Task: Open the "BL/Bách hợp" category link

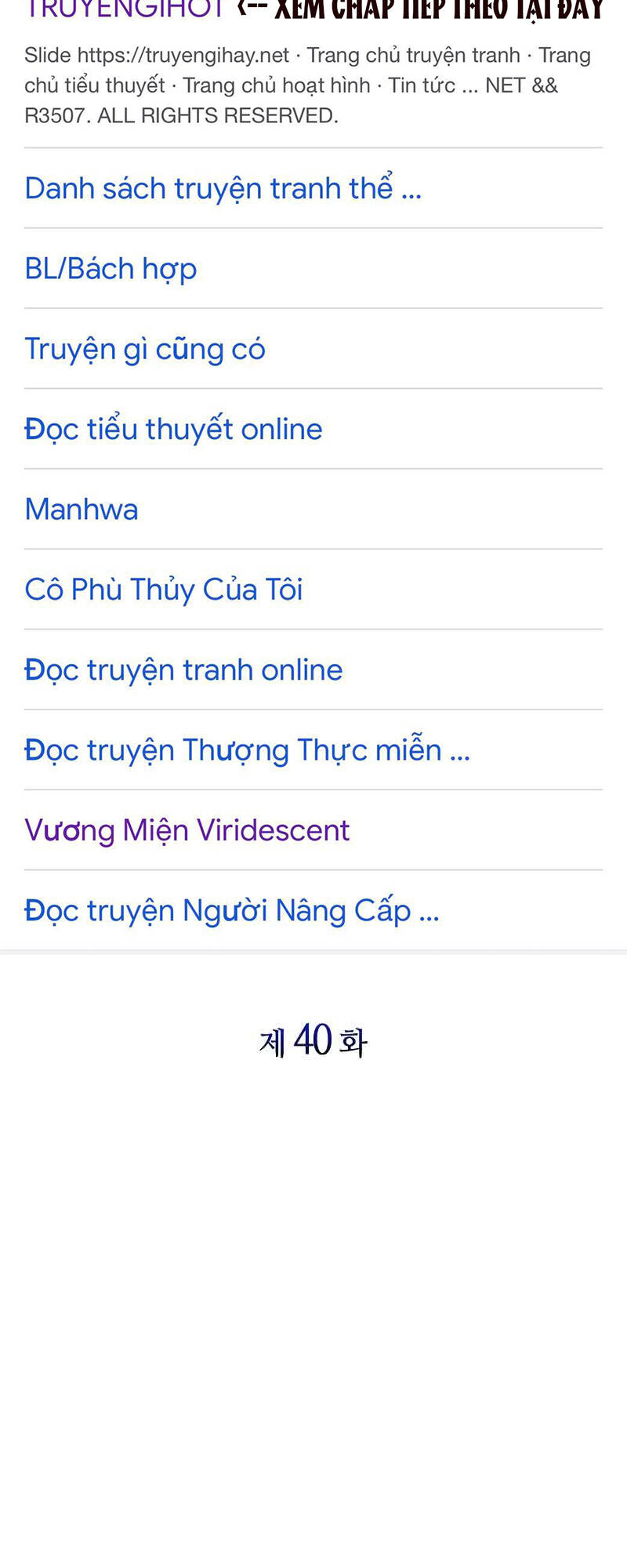Action: pos(110,268)
